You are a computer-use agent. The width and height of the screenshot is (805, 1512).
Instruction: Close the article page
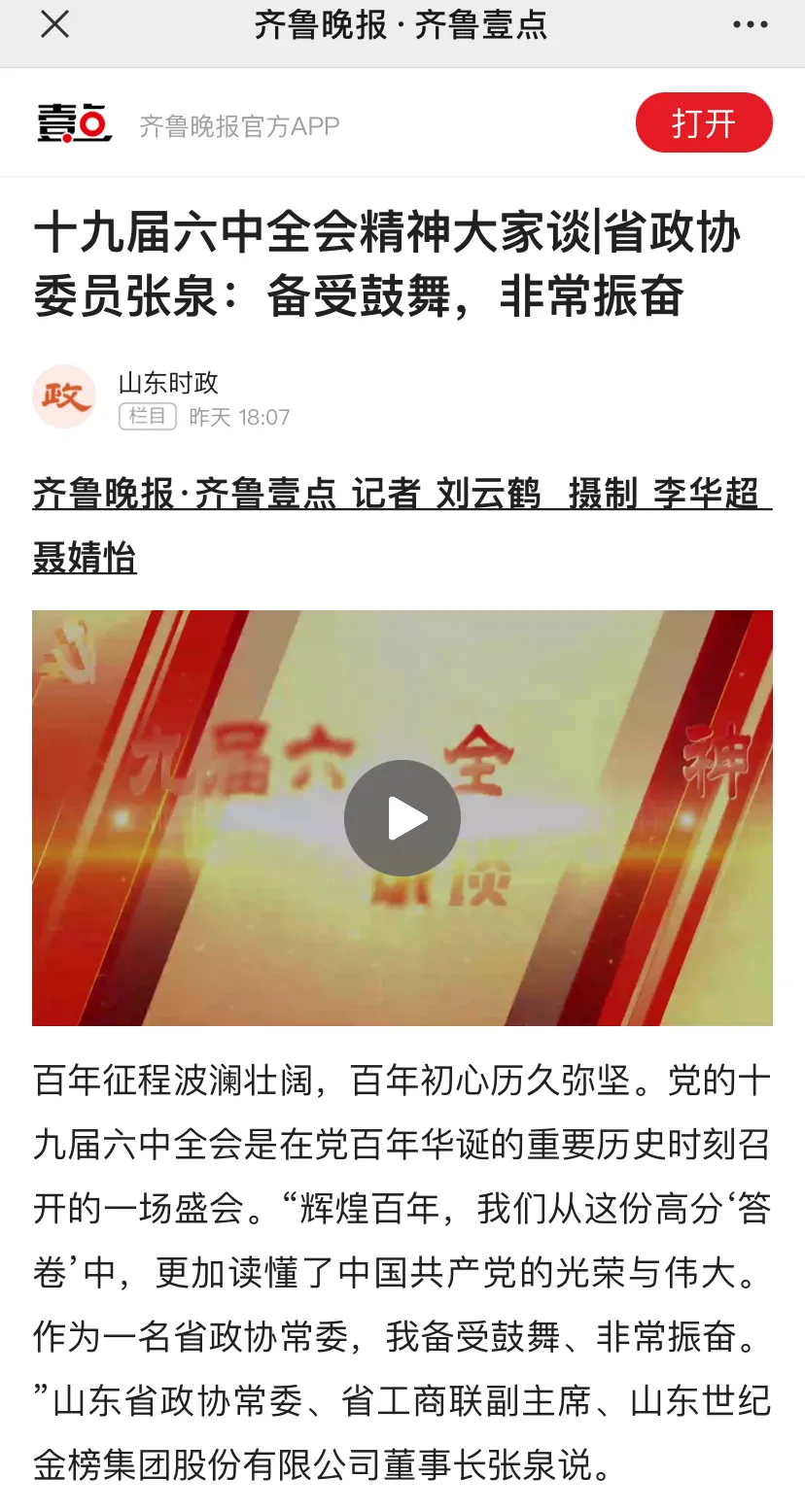(54, 25)
